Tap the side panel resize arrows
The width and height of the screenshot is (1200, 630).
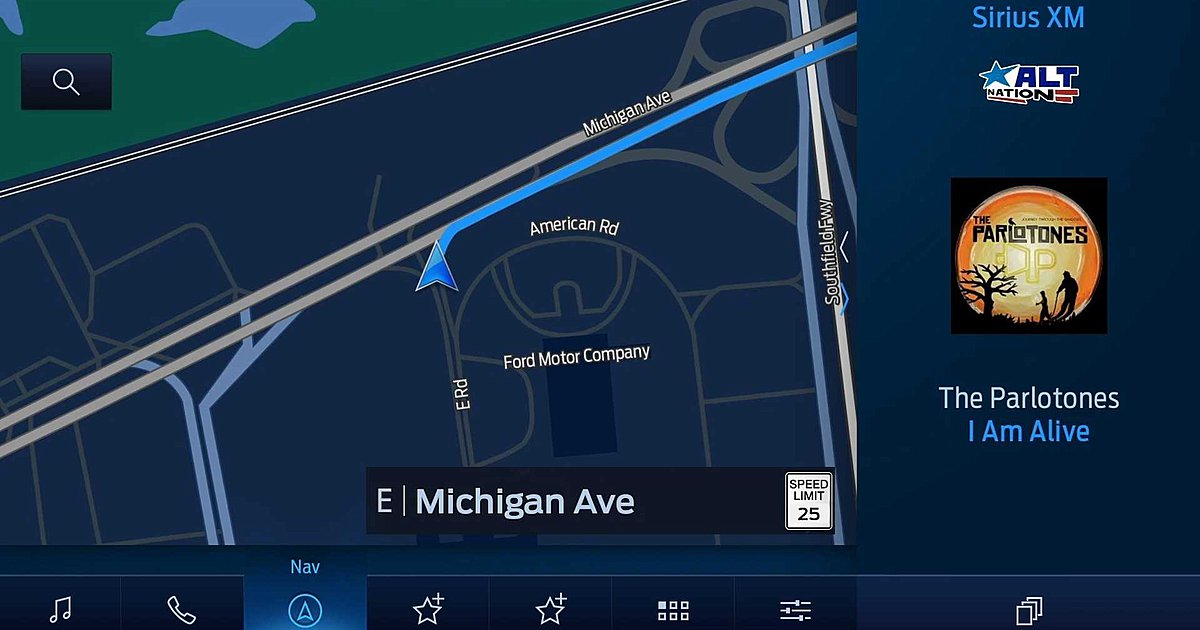[845, 272]
